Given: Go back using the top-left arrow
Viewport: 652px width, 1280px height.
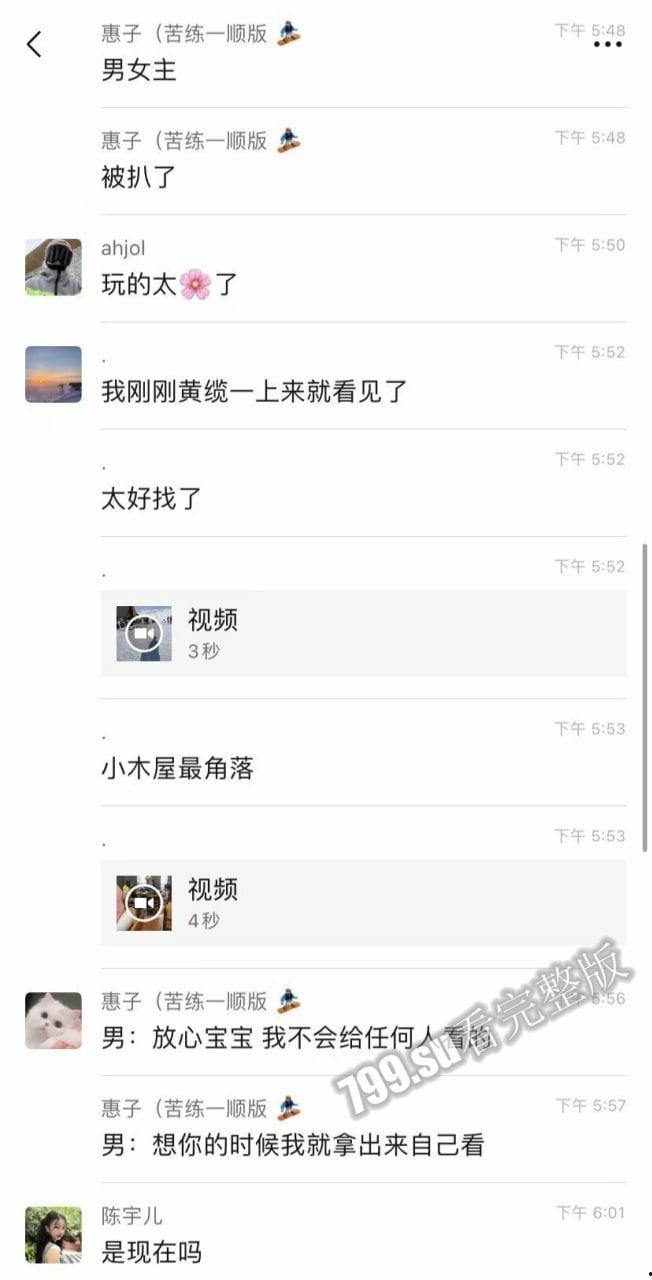Looking at the screenshot, I should 34,44.
